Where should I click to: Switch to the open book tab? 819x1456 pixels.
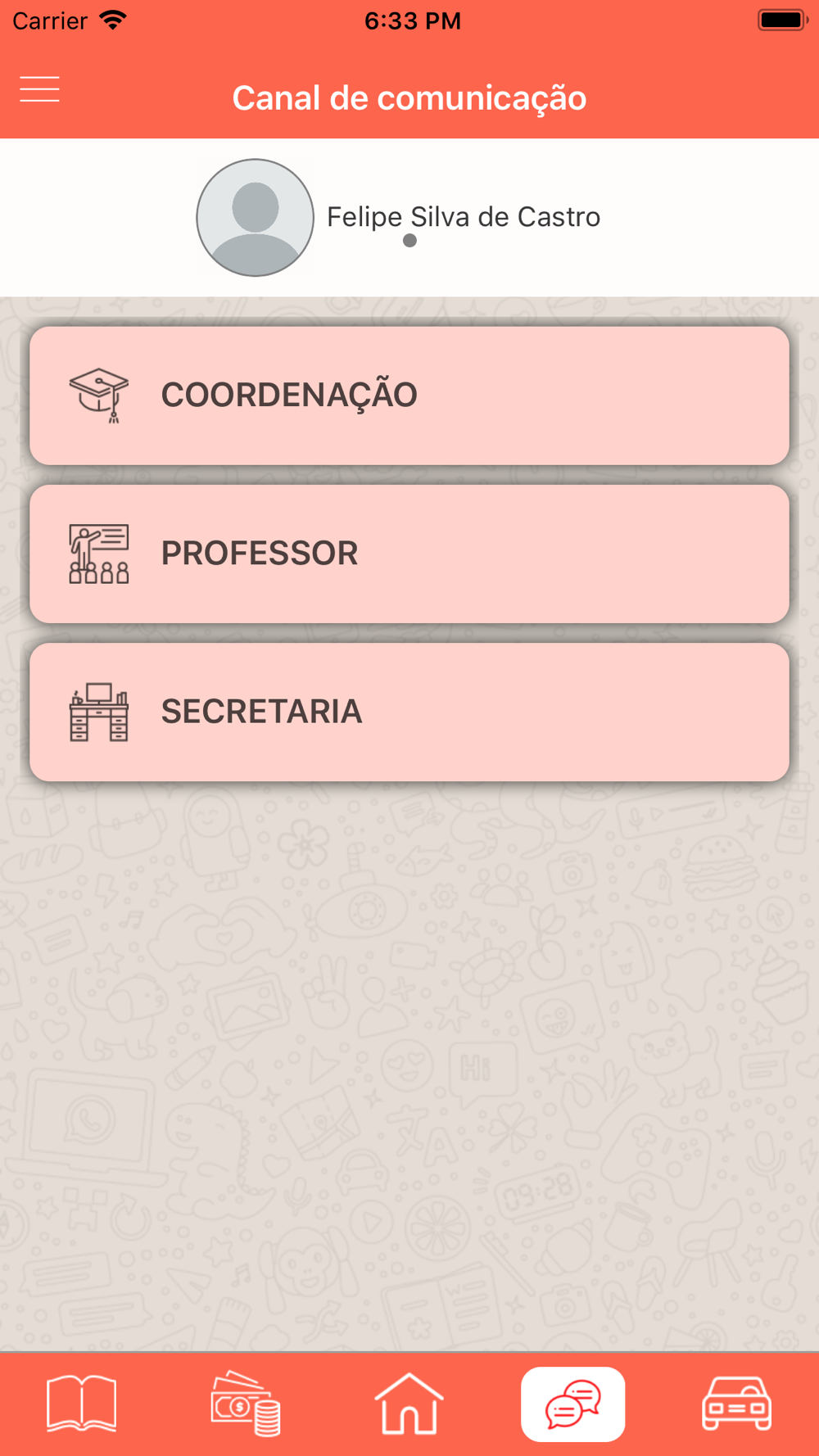click(x=82, y=1404)
